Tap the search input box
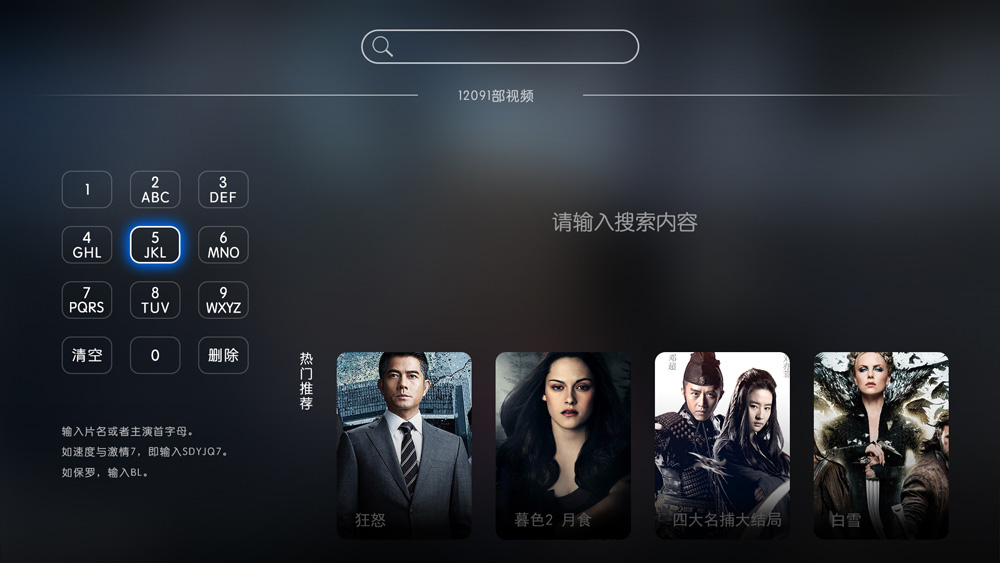Image resolution: width=1000 pixels, height=563 pixels. [500, 47]
